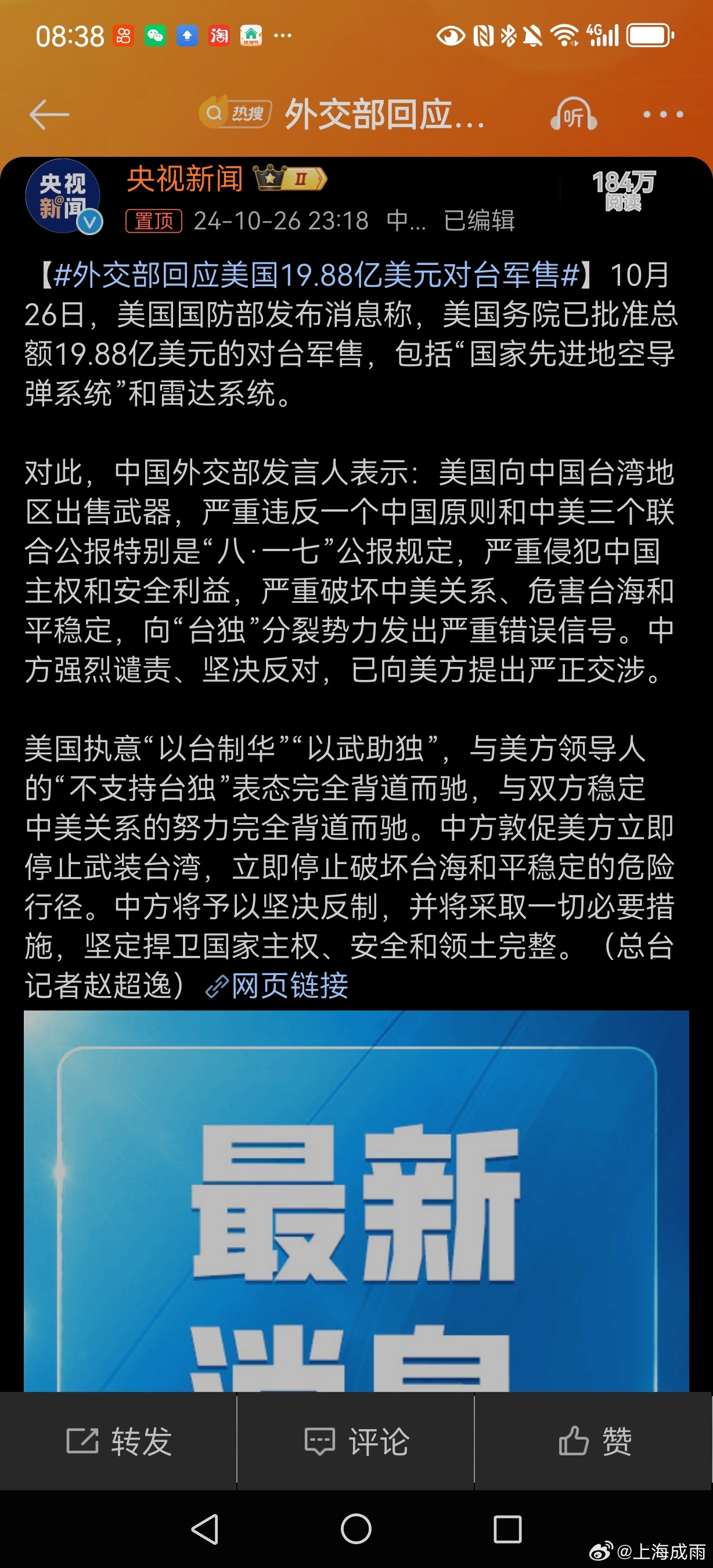Go to the home screen via circle button

(356, 1529)
